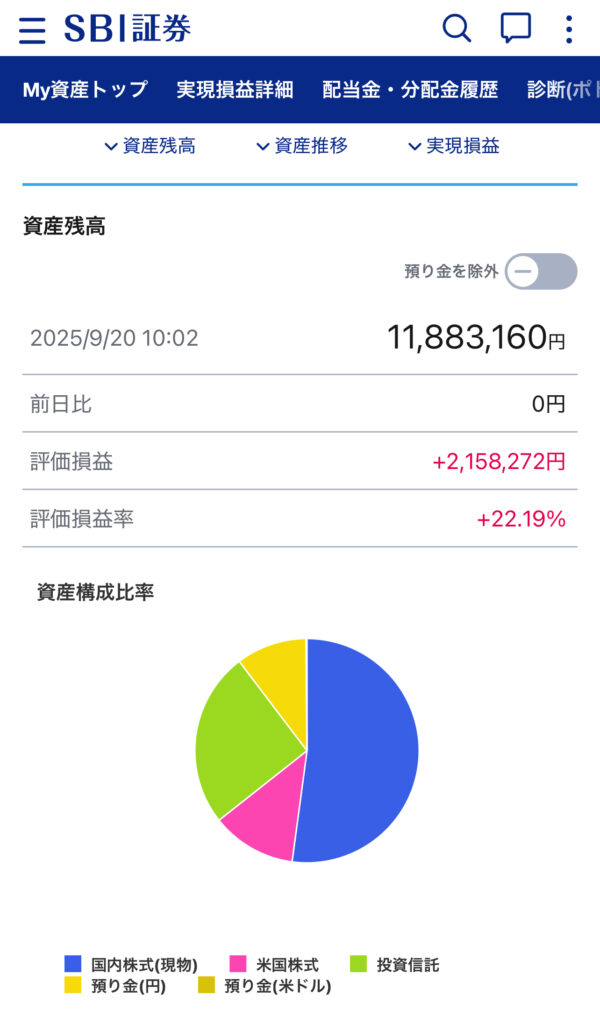Screen dimensions: 600x1024
Task: Jump to 実現損益 section
Action: click(454, 146)
